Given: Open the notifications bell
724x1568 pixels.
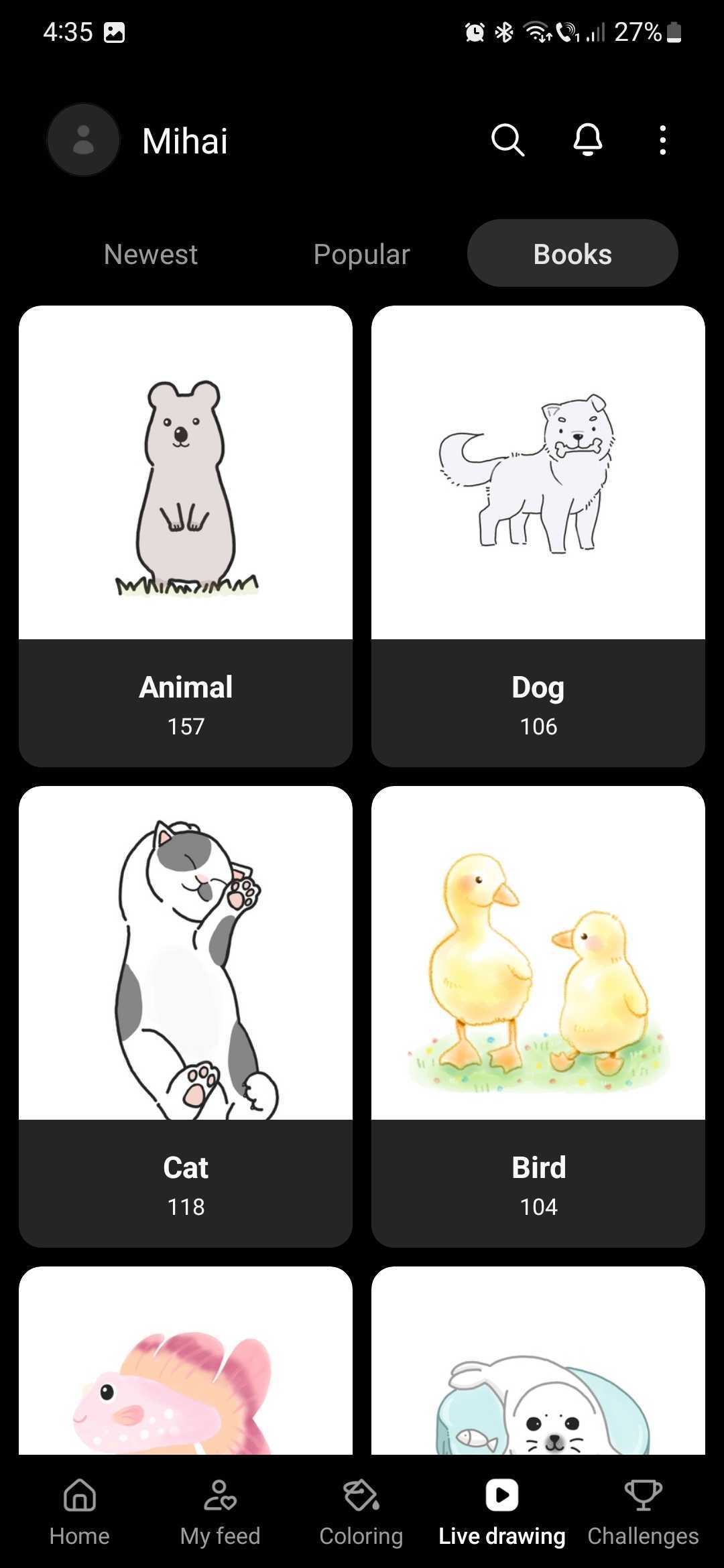Looking at the screenshot, I should click(587, 140).
